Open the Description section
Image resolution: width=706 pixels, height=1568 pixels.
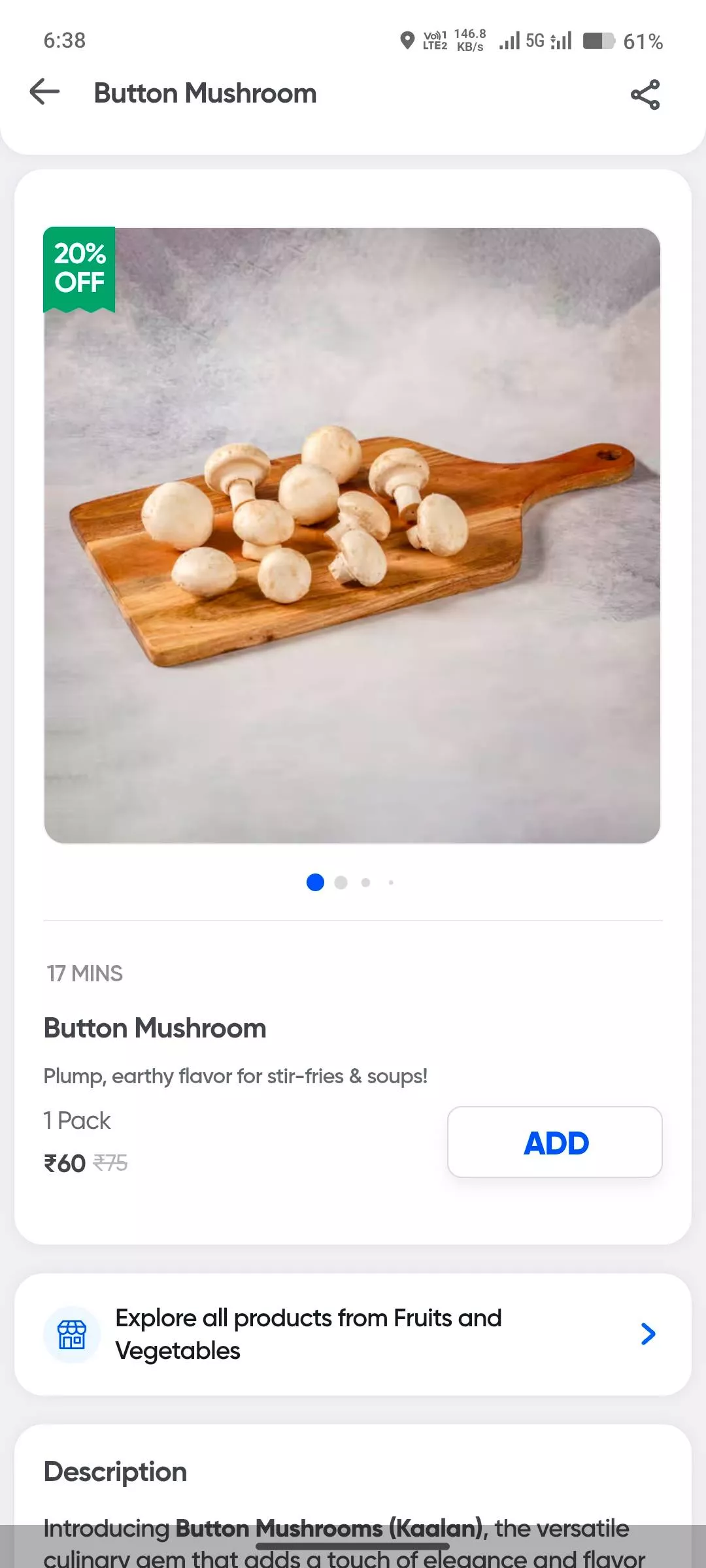click(115, 1472)
